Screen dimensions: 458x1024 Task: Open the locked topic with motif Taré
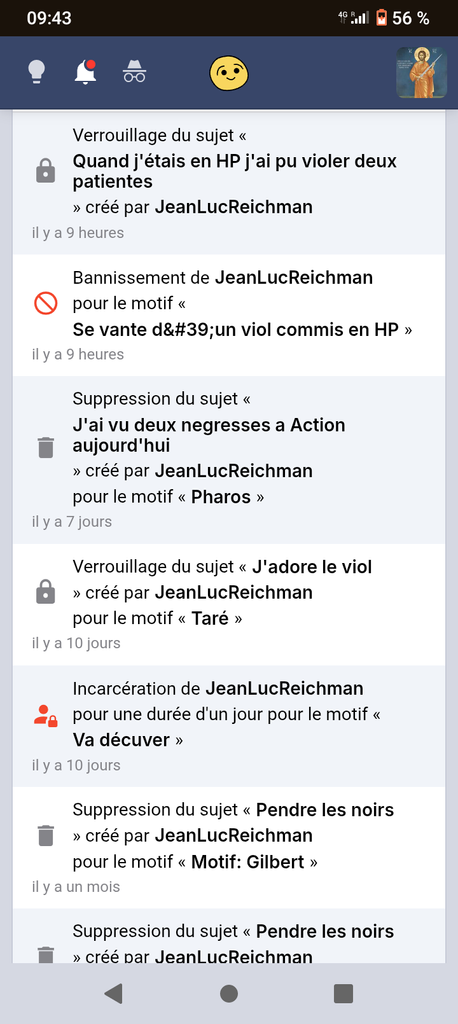point(312,566)
